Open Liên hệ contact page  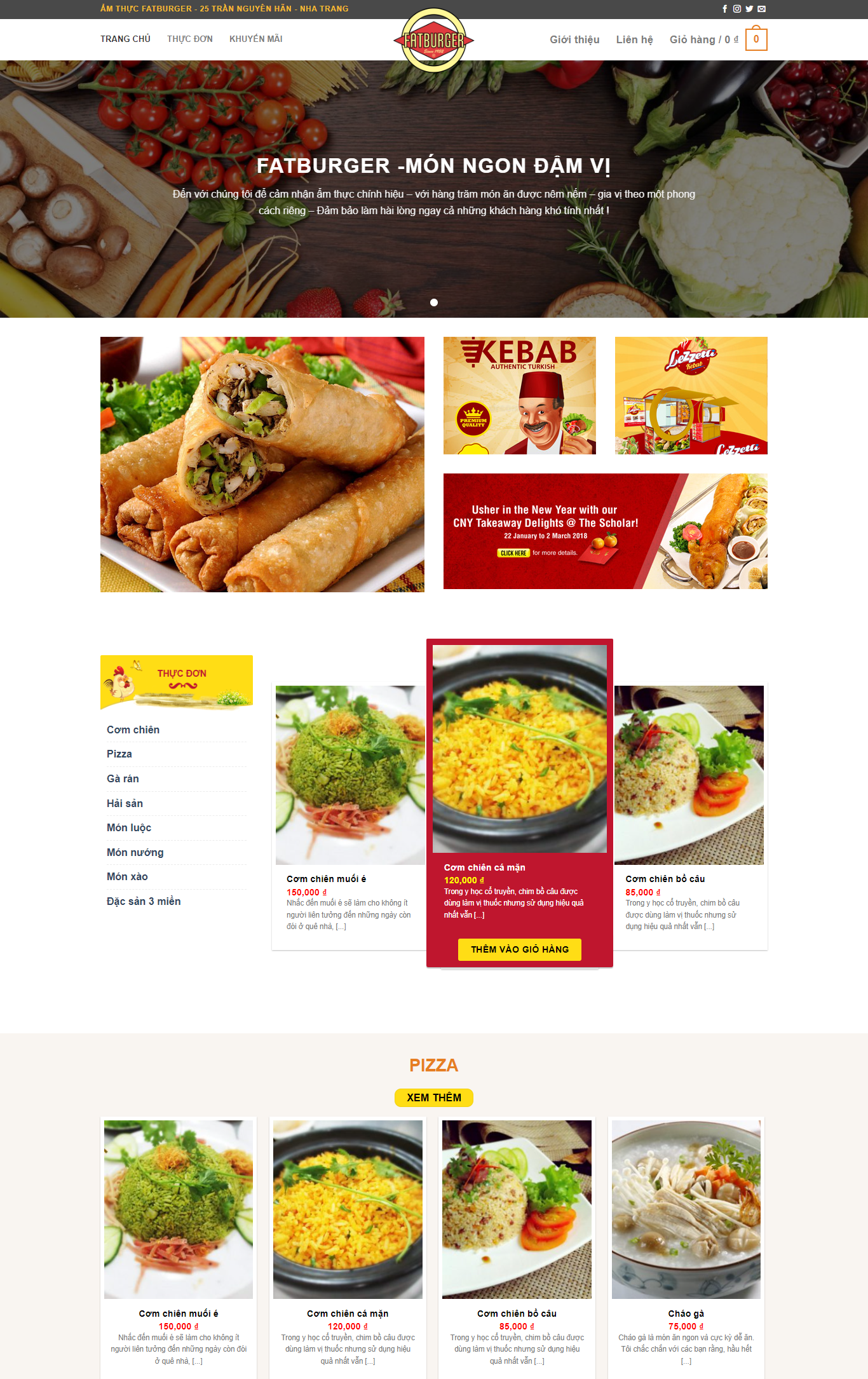(x=634, y=39)
